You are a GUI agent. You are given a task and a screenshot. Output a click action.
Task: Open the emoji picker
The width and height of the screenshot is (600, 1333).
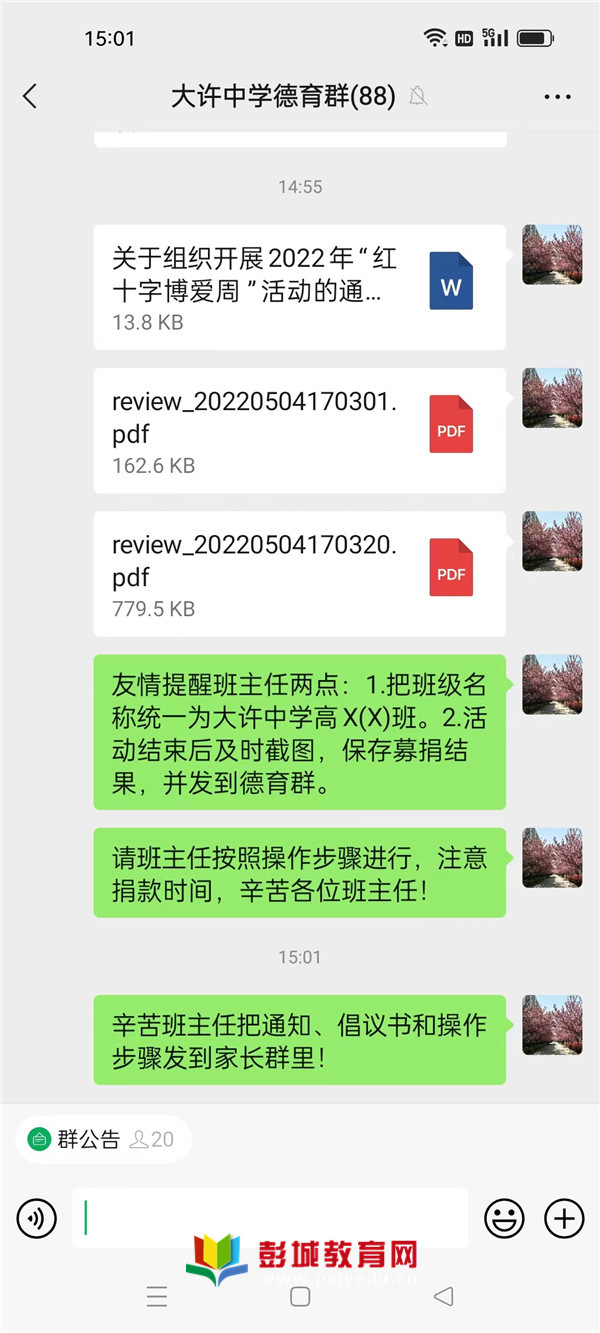pos(504,1218)
